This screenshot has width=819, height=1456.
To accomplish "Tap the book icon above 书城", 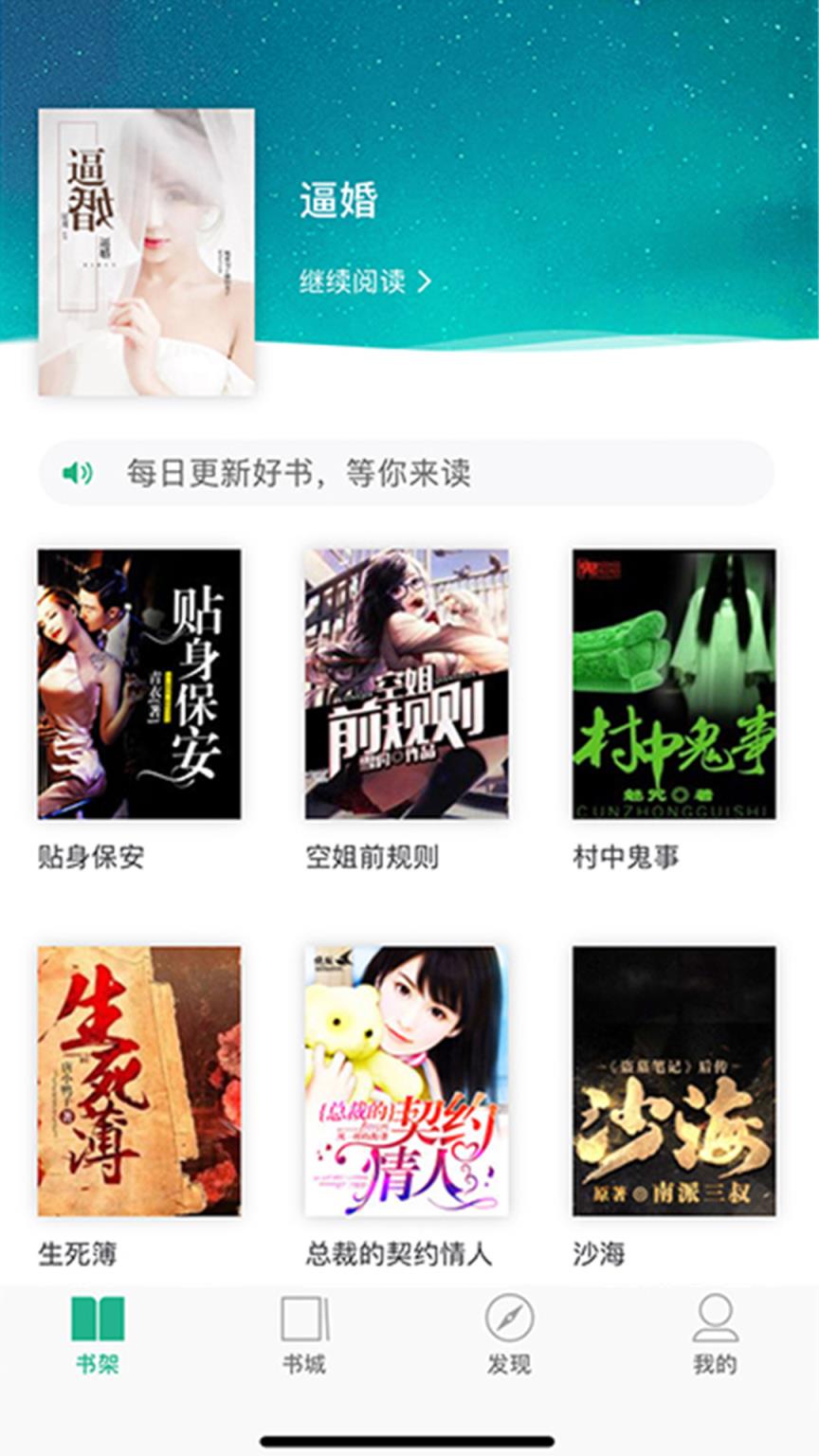I will pos(301,1318).
